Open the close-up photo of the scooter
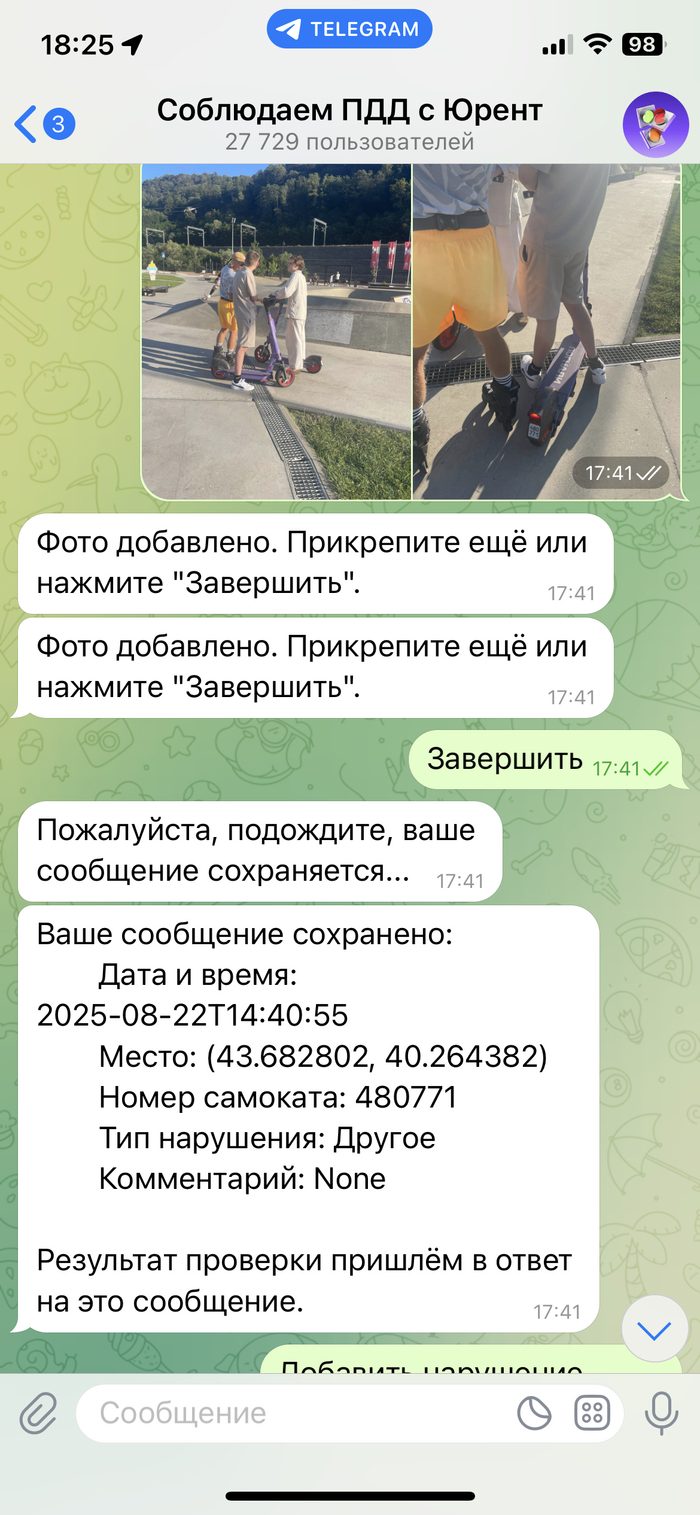Viewport: 700px width, 1515px height. pos(546,332)
